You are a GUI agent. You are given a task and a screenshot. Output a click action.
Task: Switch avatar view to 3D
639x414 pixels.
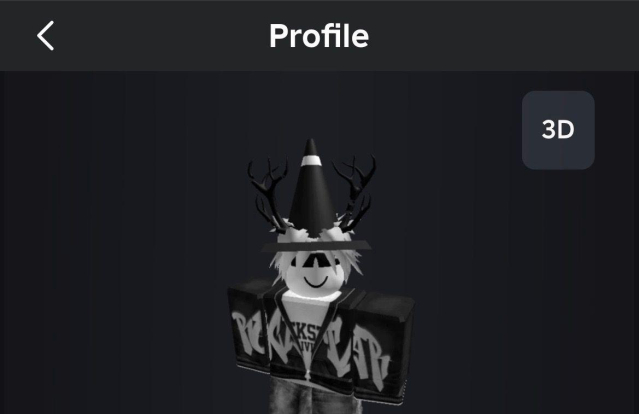(x=558, y=130)
